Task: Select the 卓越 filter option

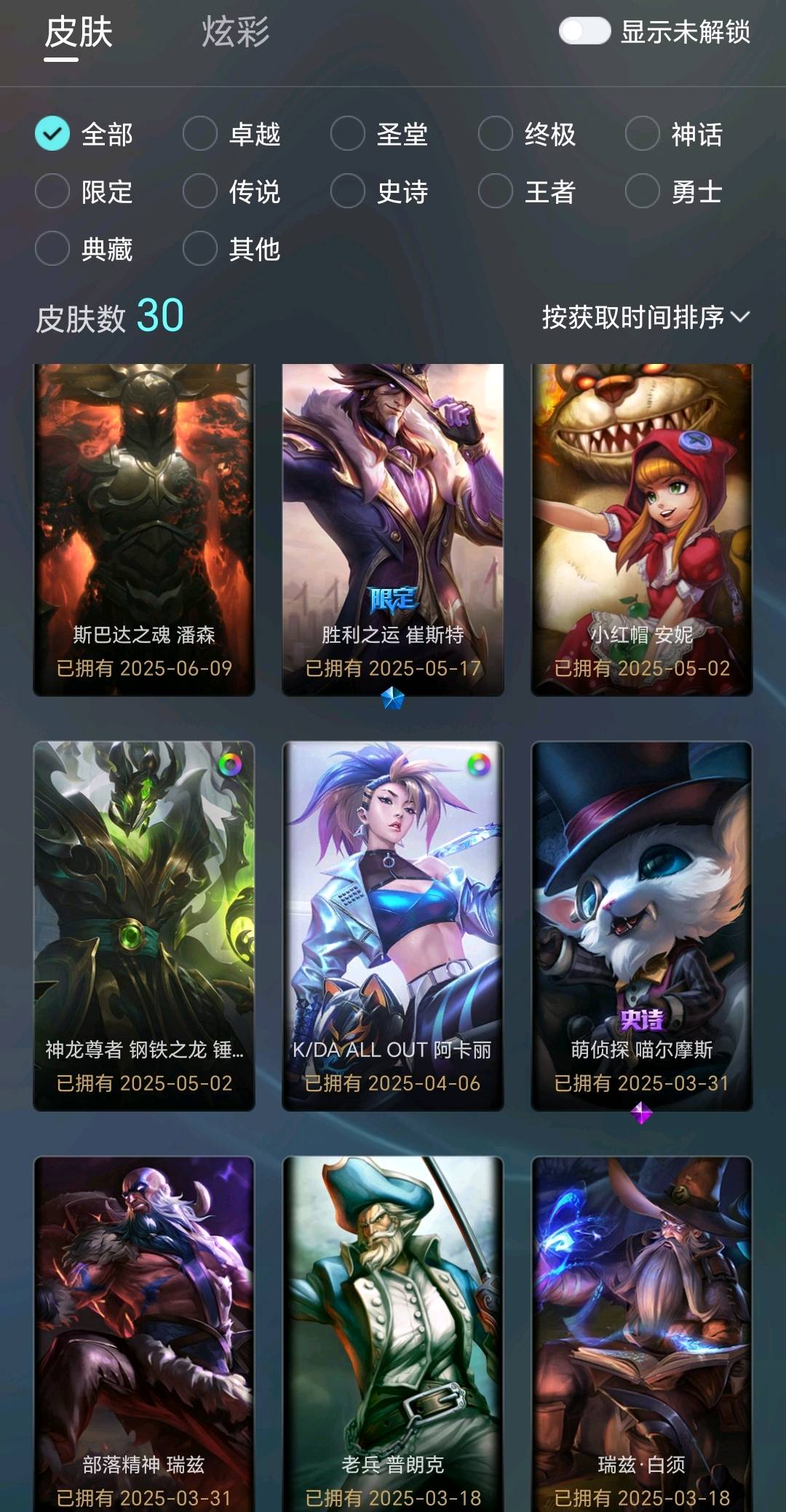Action: click(x=231, y=134)
